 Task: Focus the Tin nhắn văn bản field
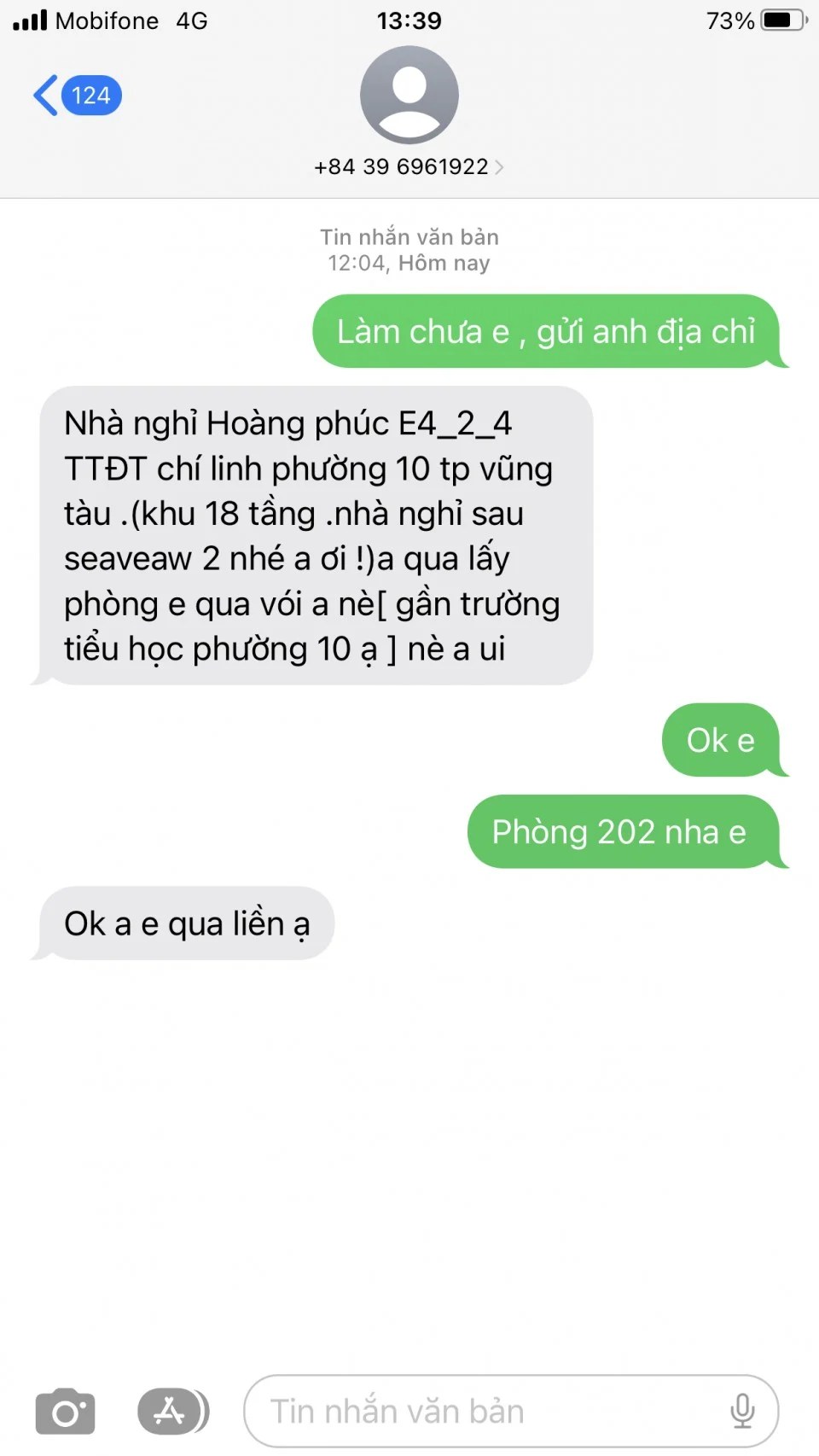(478, 1412)
